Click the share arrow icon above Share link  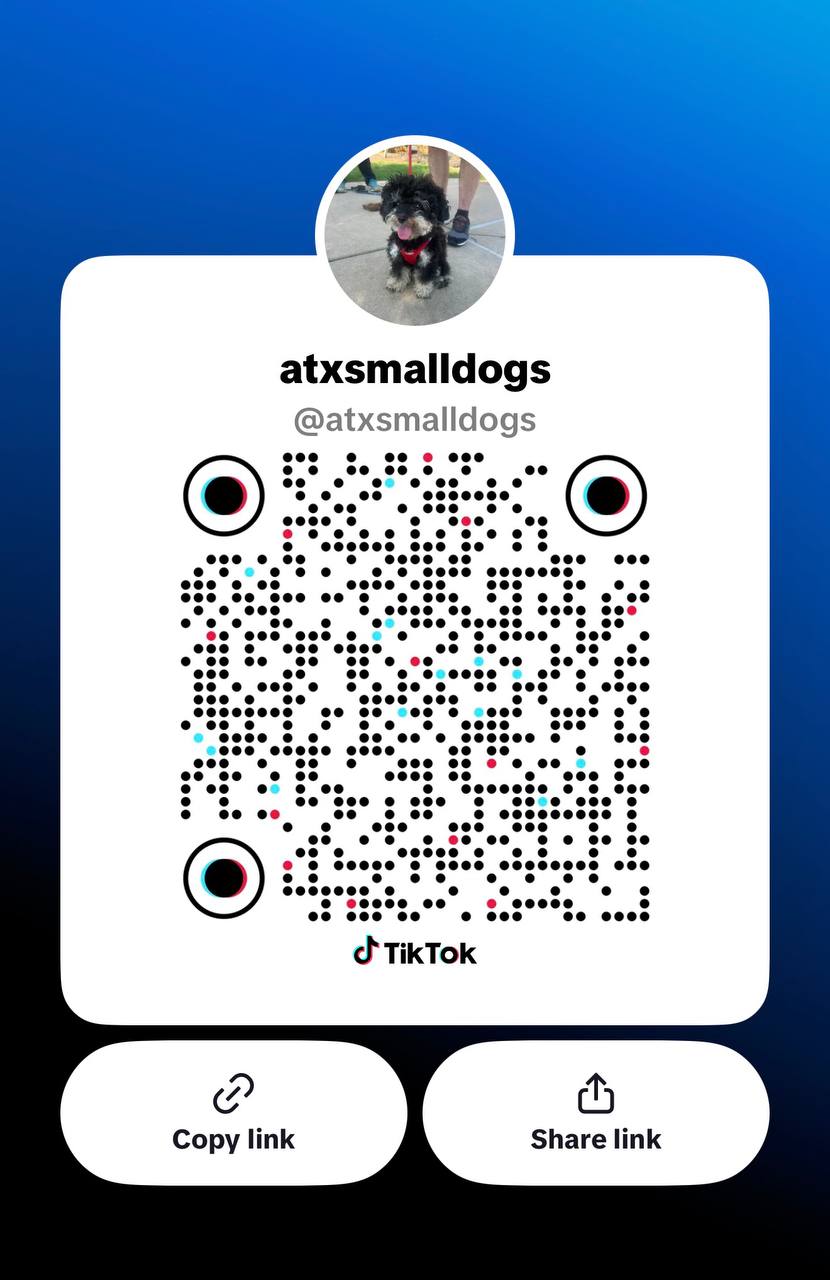595,1093
